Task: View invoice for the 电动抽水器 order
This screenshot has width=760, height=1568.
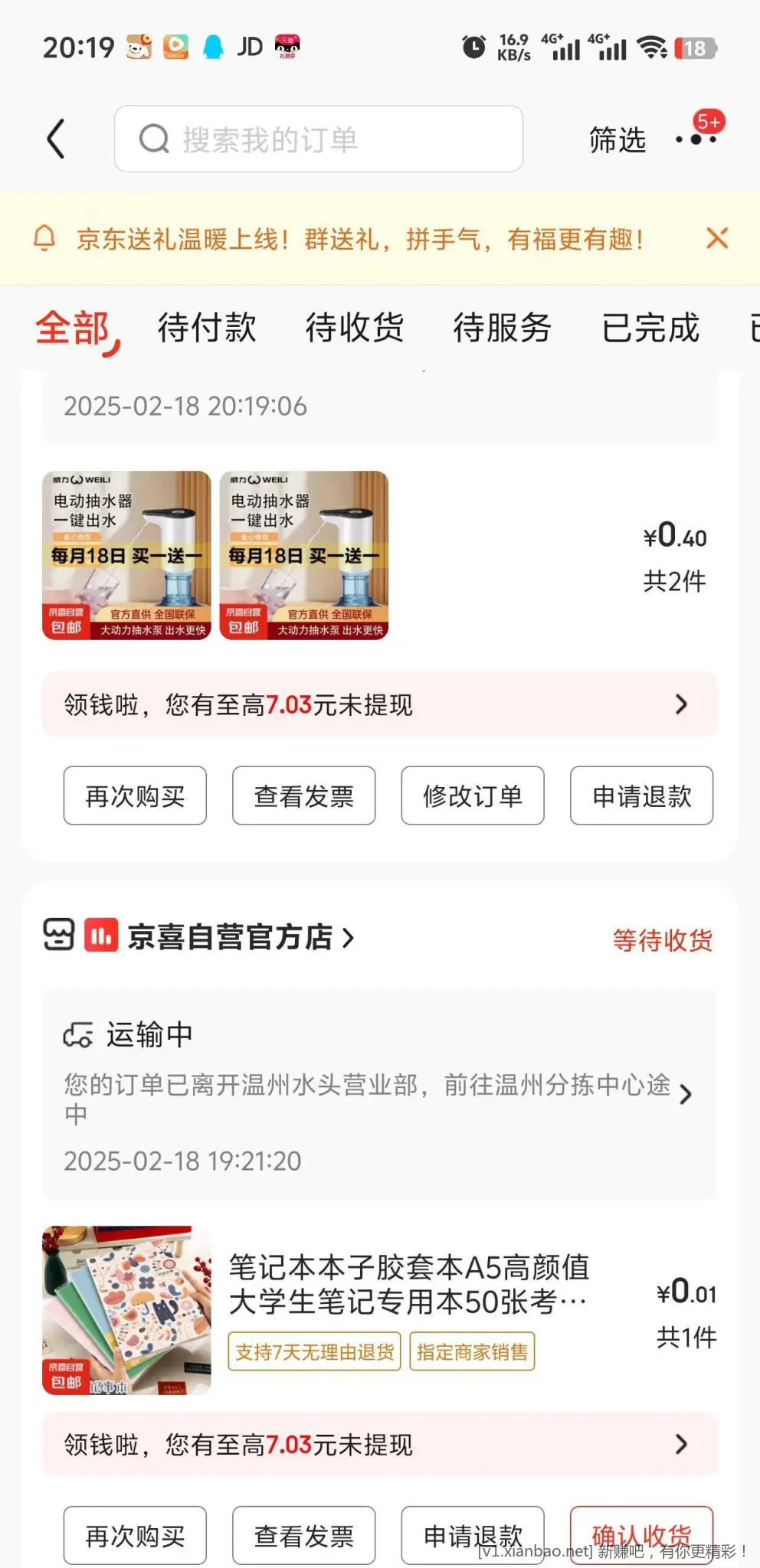Action: [x=303, y=795]
